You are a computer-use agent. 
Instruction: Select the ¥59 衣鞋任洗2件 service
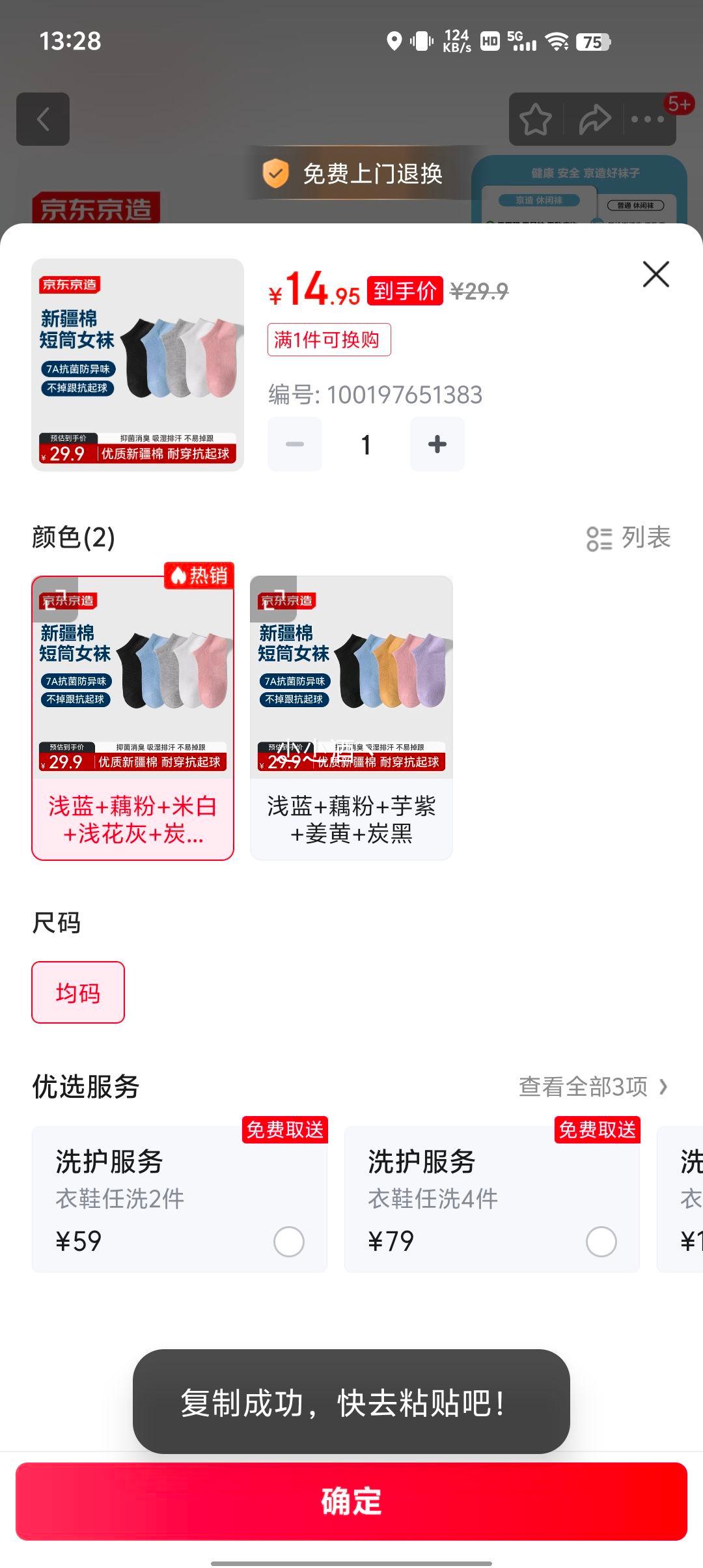(288, 1241)
